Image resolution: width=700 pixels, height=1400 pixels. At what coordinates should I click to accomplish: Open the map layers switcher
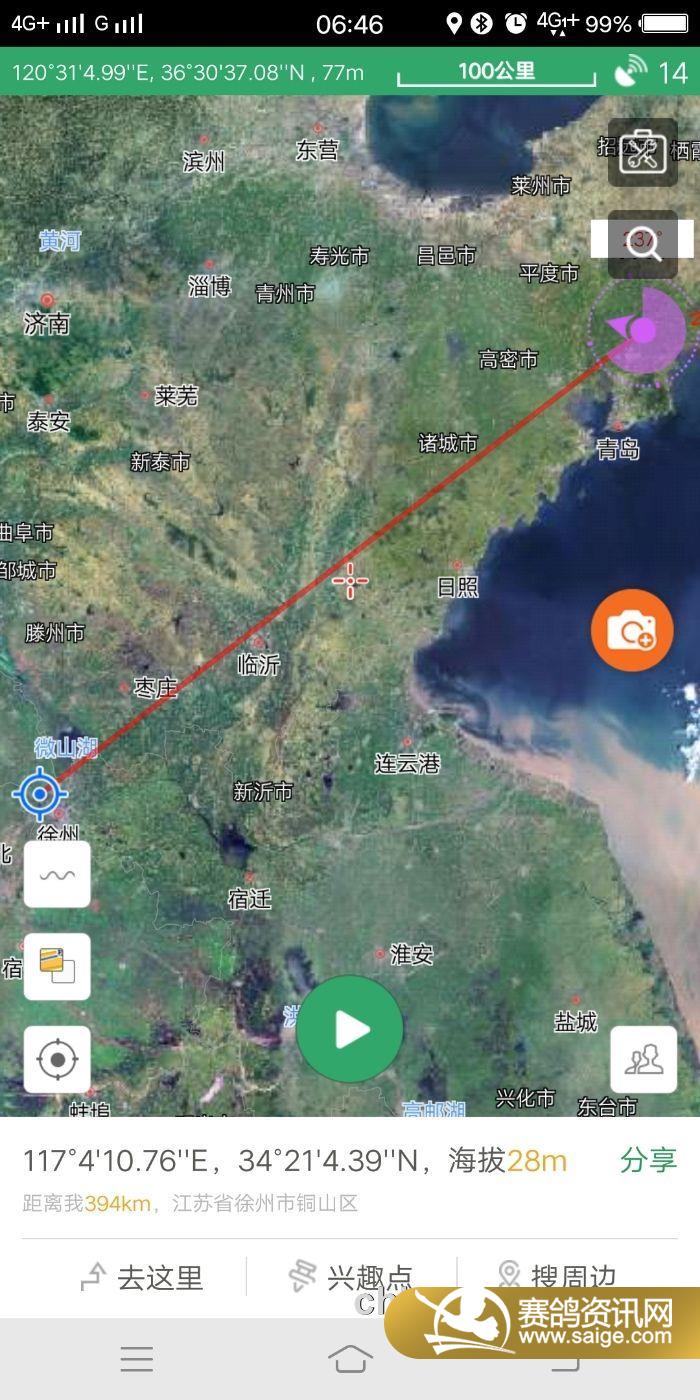(x=57, y=967)
